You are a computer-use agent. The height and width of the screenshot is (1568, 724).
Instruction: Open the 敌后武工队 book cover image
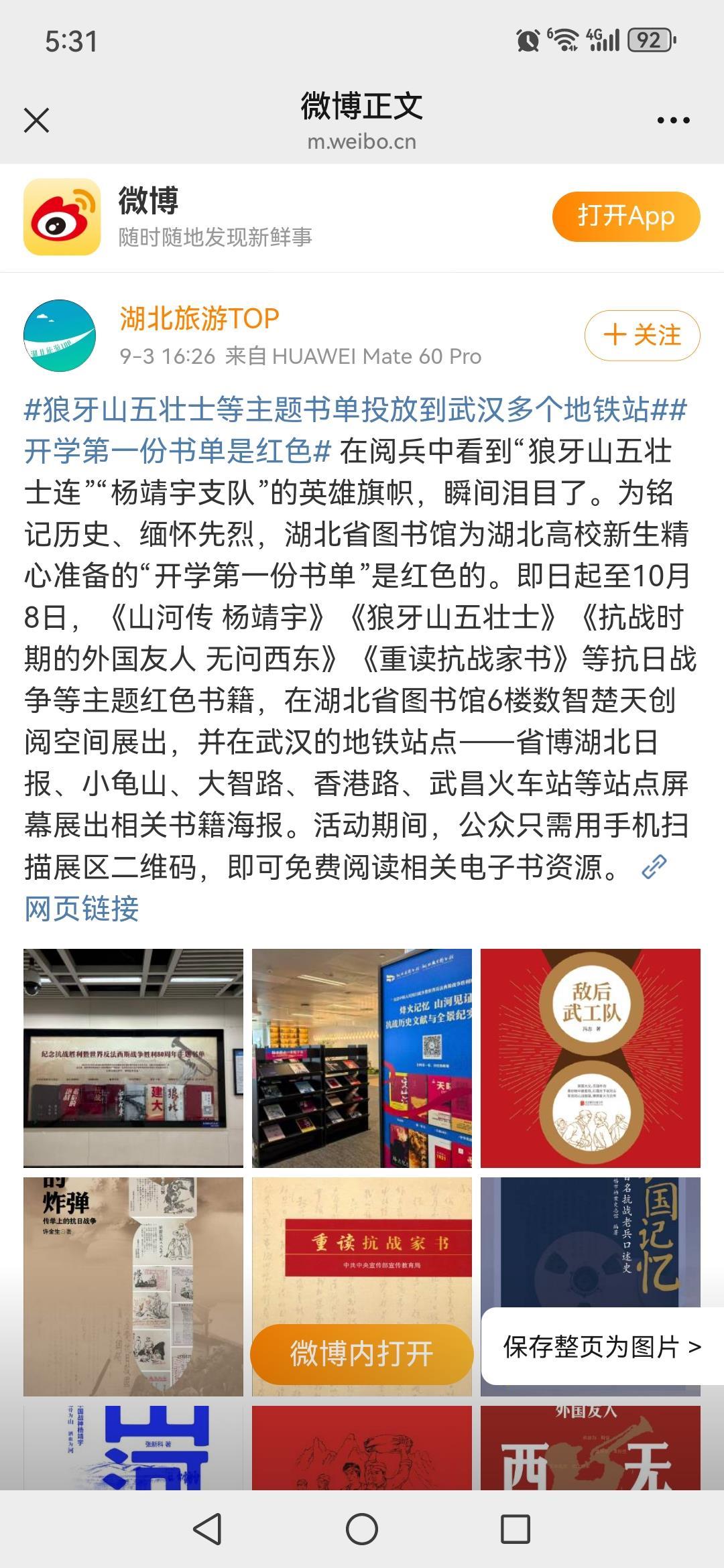click(590, 1058)
